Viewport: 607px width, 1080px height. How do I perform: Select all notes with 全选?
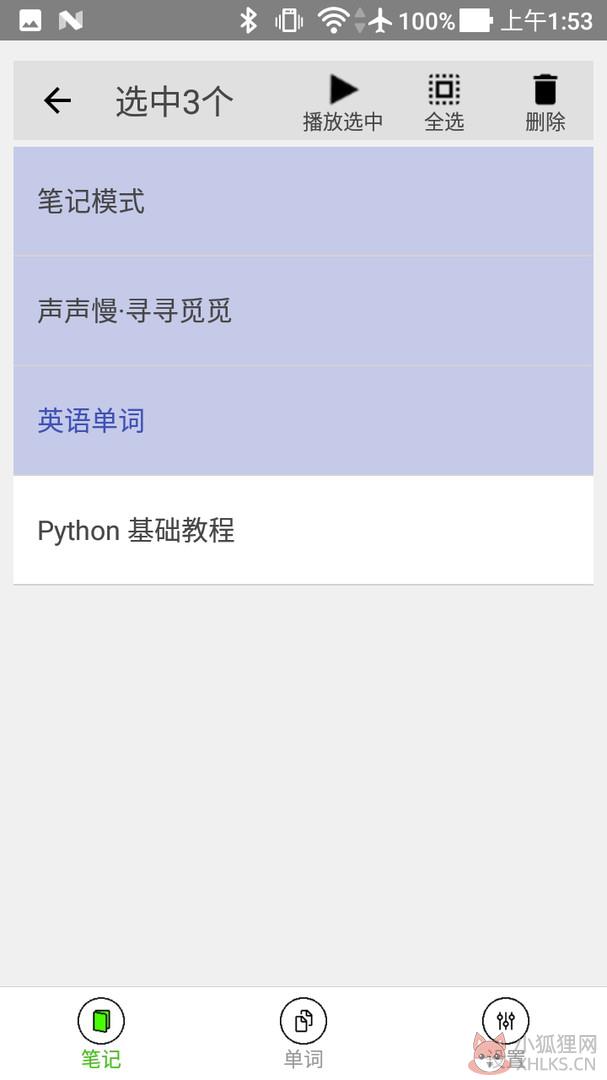pyautogui.click(x=444, y=103)
